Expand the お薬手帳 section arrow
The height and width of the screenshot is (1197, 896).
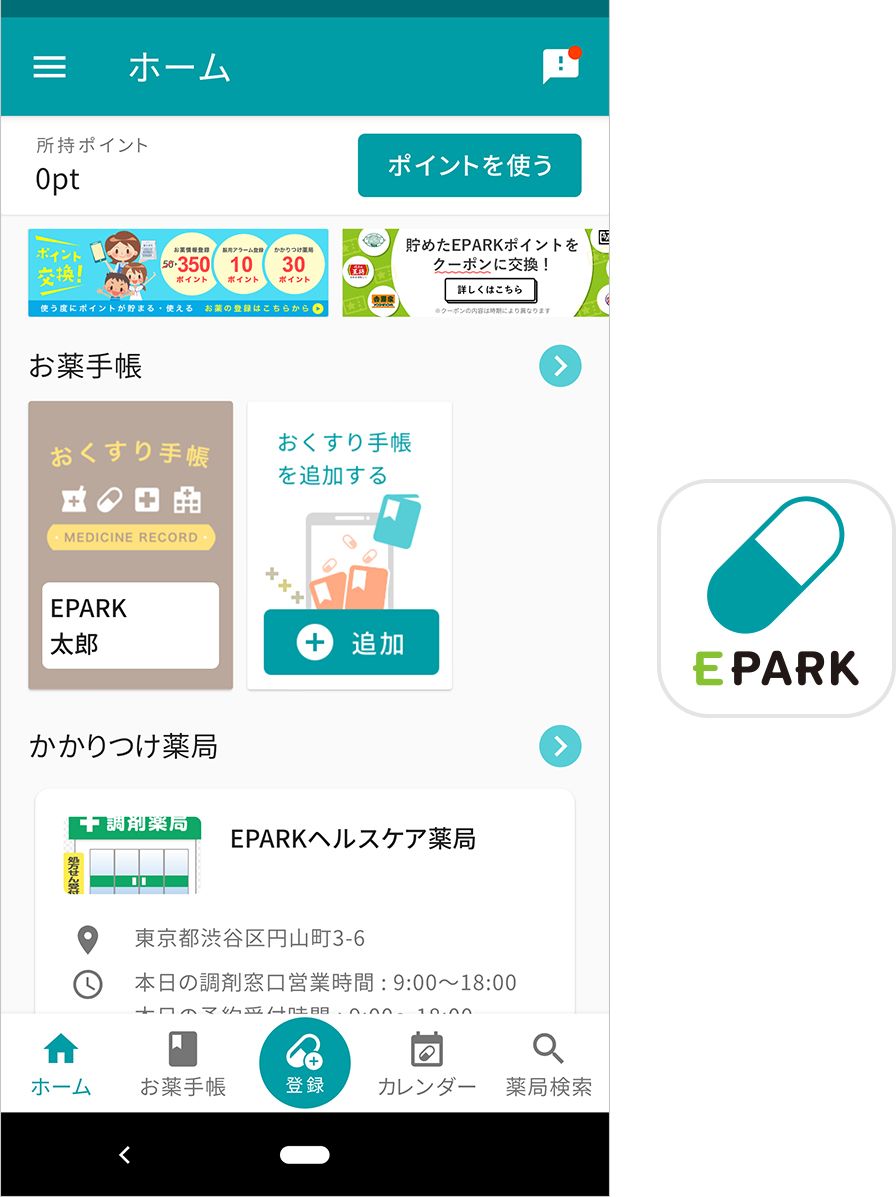pos(560,366)
